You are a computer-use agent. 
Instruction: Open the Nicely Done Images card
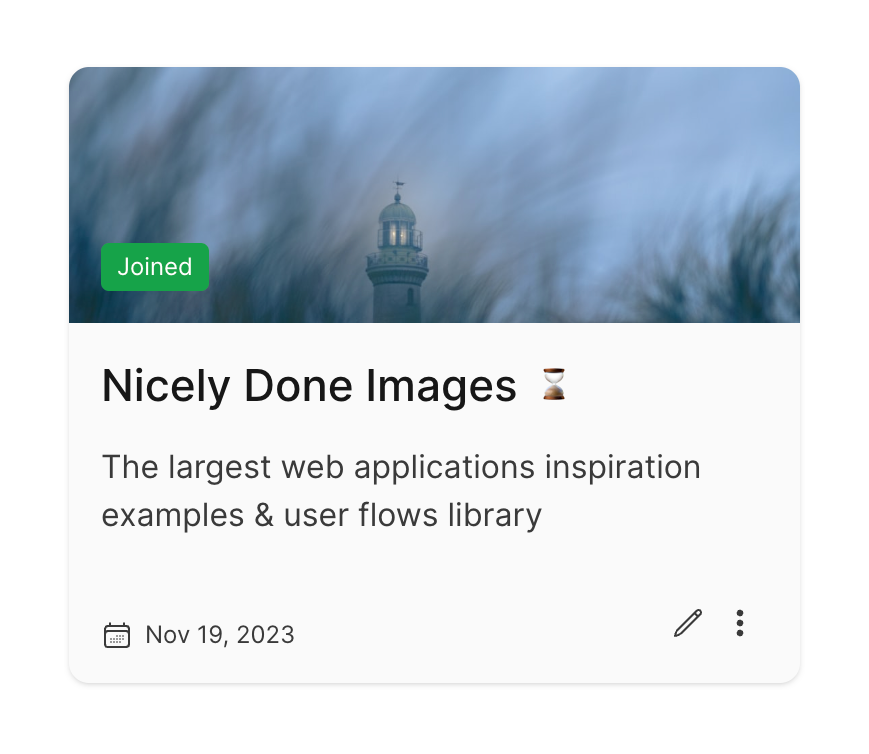tap(309, 386)
